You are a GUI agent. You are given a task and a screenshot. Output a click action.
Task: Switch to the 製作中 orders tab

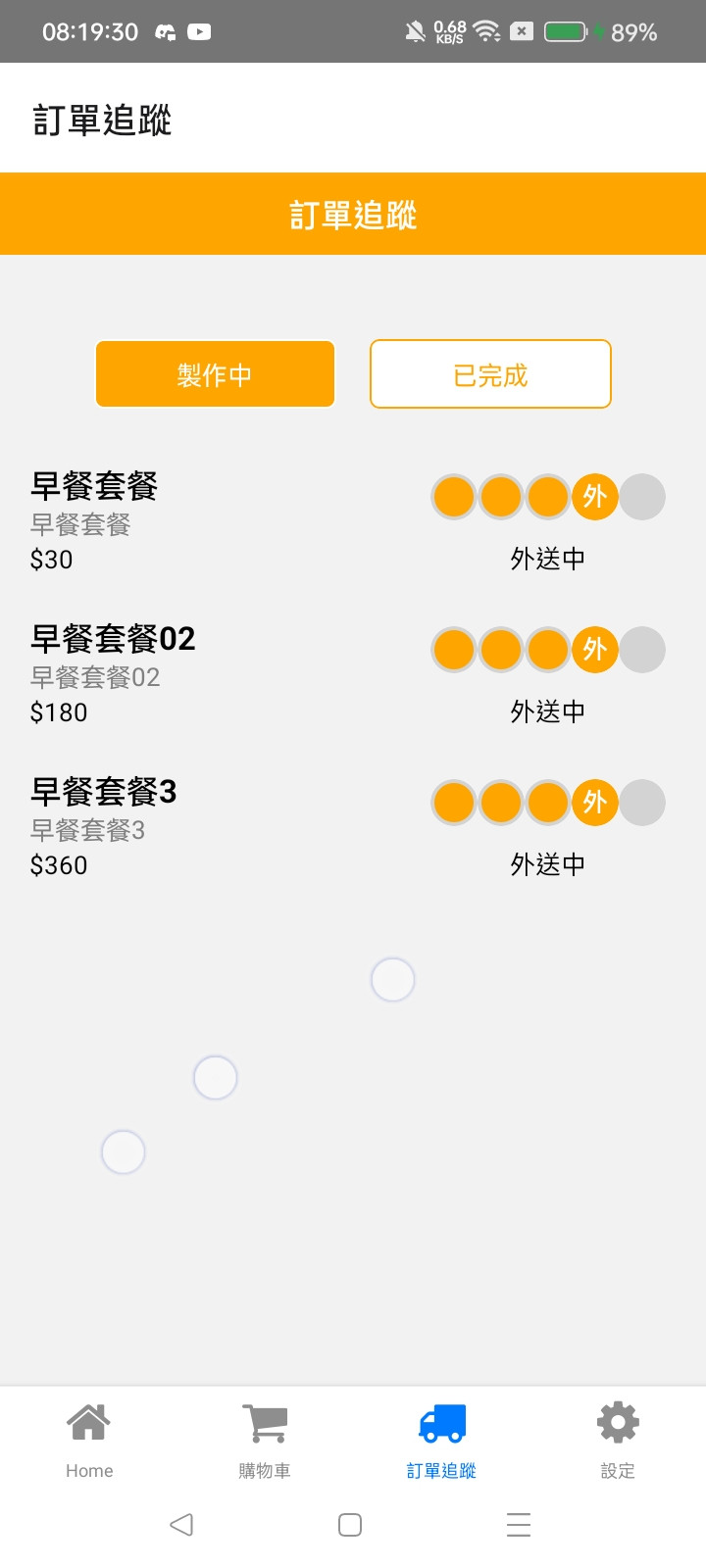click(215, 373)
